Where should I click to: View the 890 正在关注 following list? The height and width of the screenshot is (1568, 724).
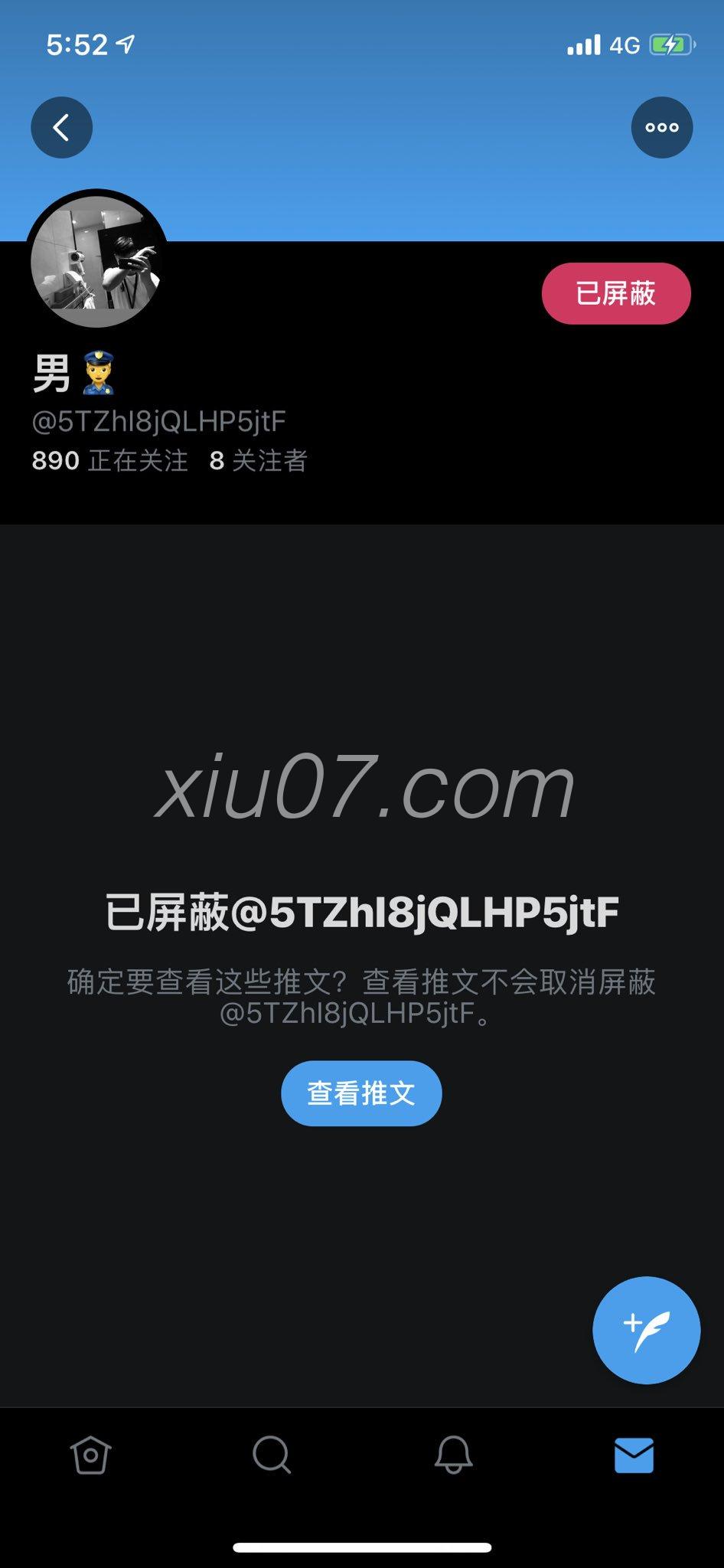[109, 461]
